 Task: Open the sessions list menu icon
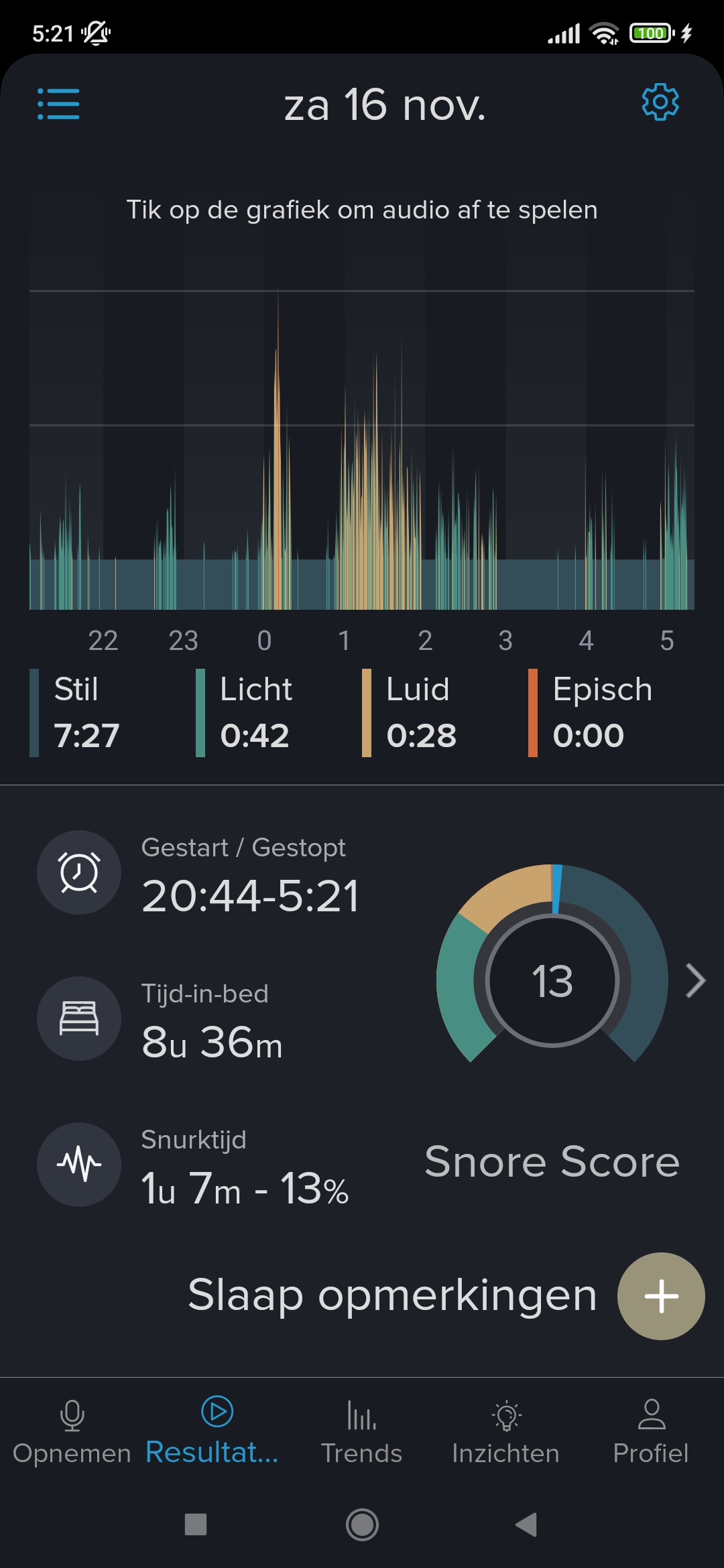point(58,105)
